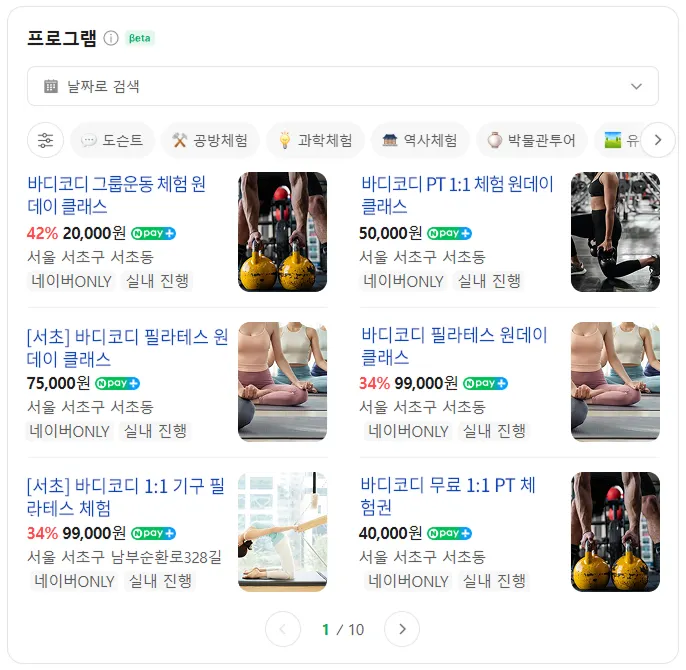Open [서초] 바디코디 1:1 기구 필라테스 체험
Viewport: 686px width, 670px height.
[x=126, y=497]
